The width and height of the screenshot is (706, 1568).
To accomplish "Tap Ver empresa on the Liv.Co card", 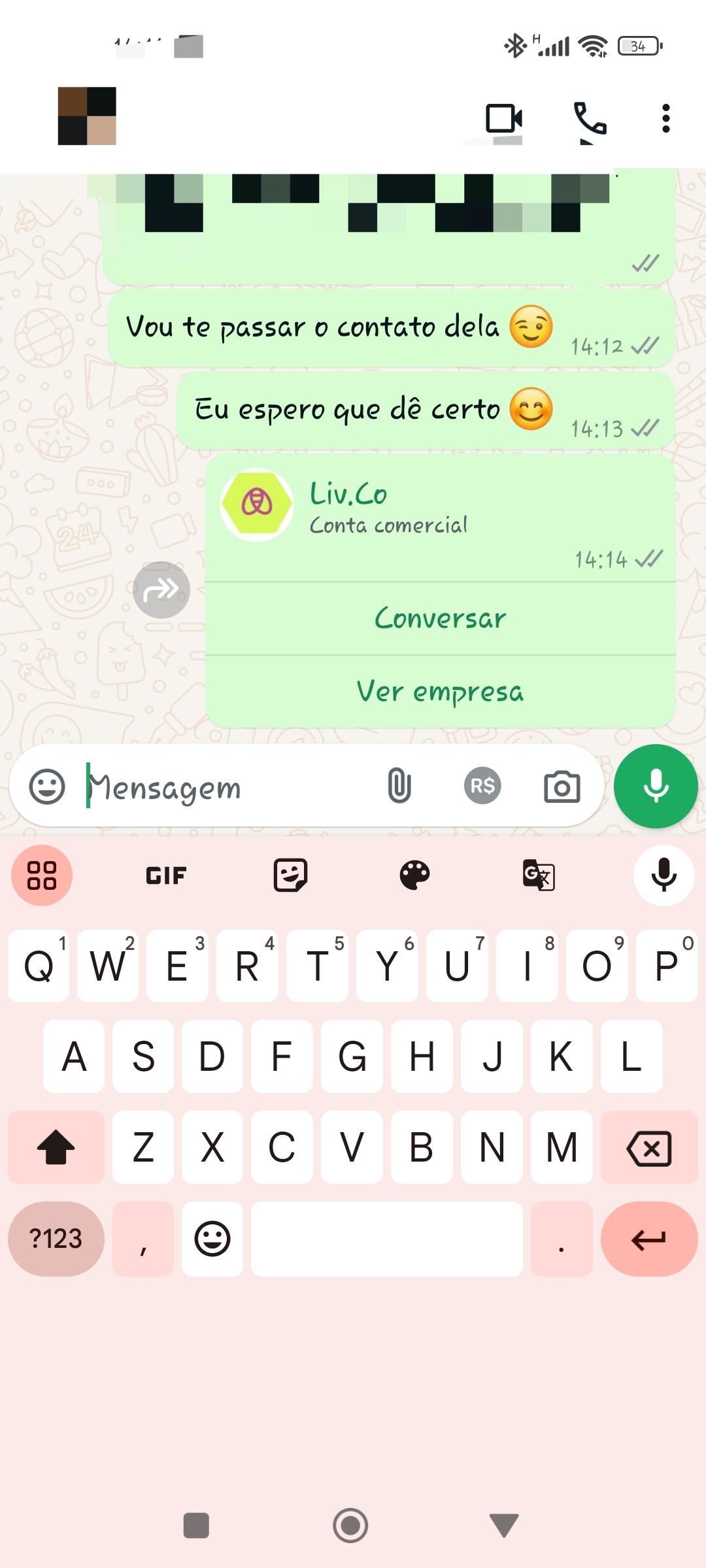I will [440, 691].
